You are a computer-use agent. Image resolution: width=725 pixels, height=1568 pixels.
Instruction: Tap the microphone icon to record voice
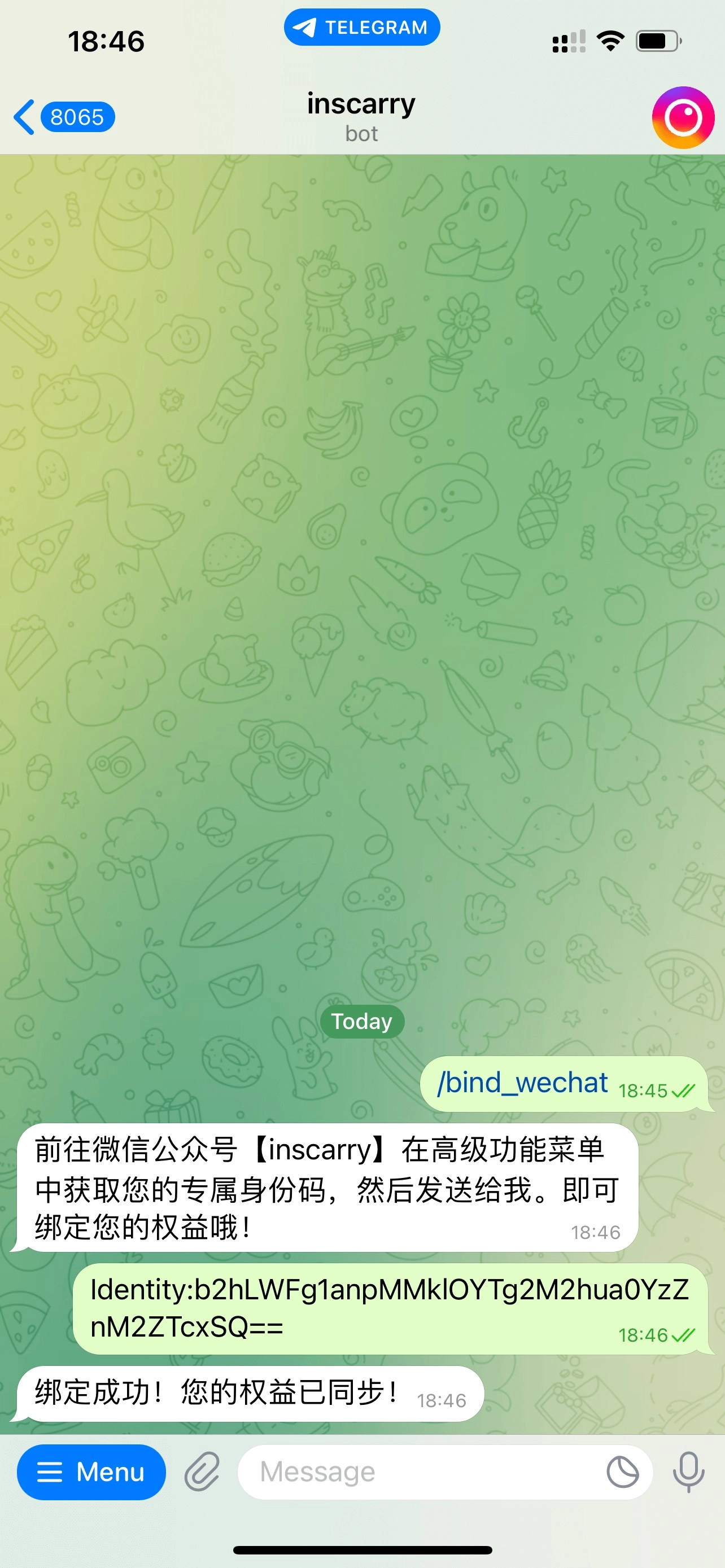687,1473
